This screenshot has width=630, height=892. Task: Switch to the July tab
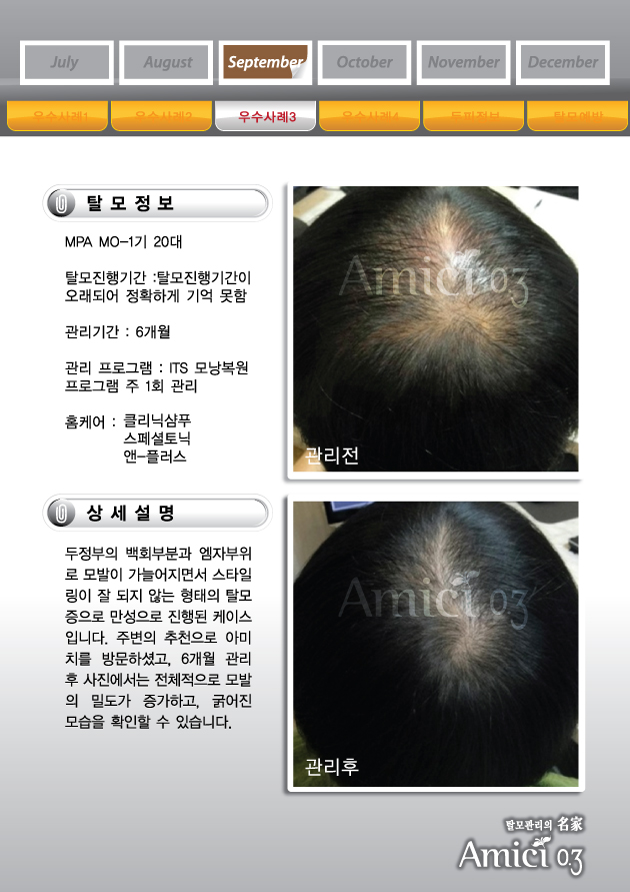(64, 62)
